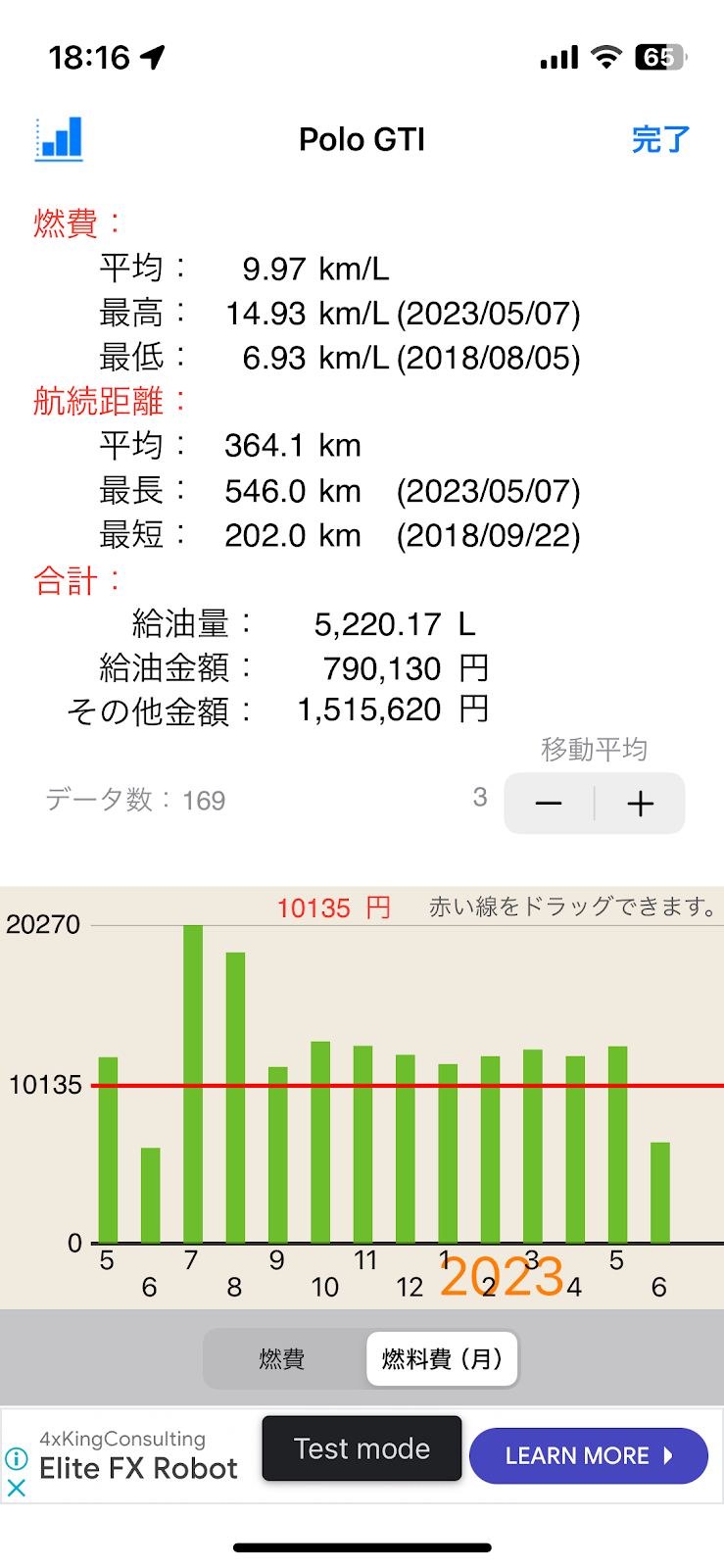This screenshot has width=724, height=1568.
Task: Increase the moving average with plus
Action: pos(641,804)
